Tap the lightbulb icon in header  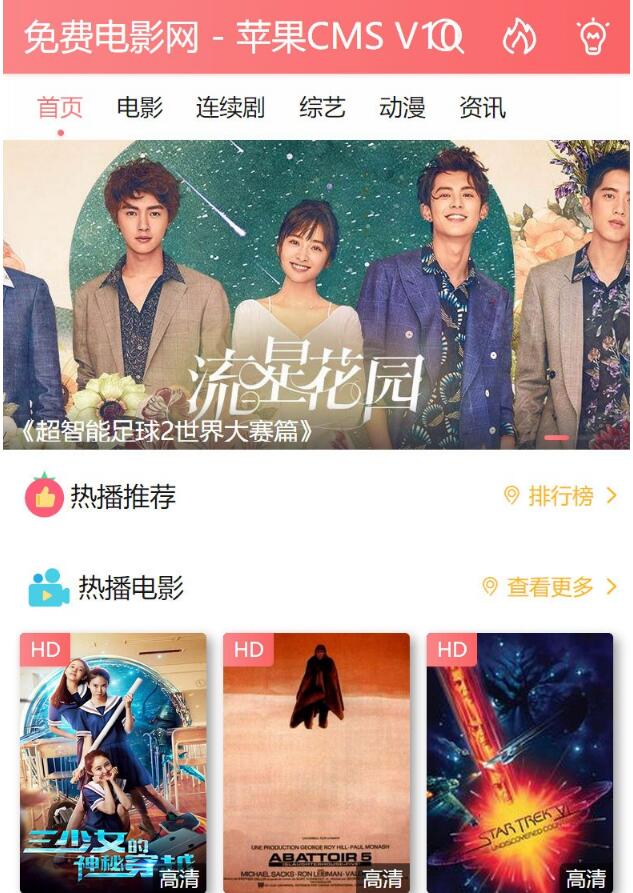[x=593, y=38]
